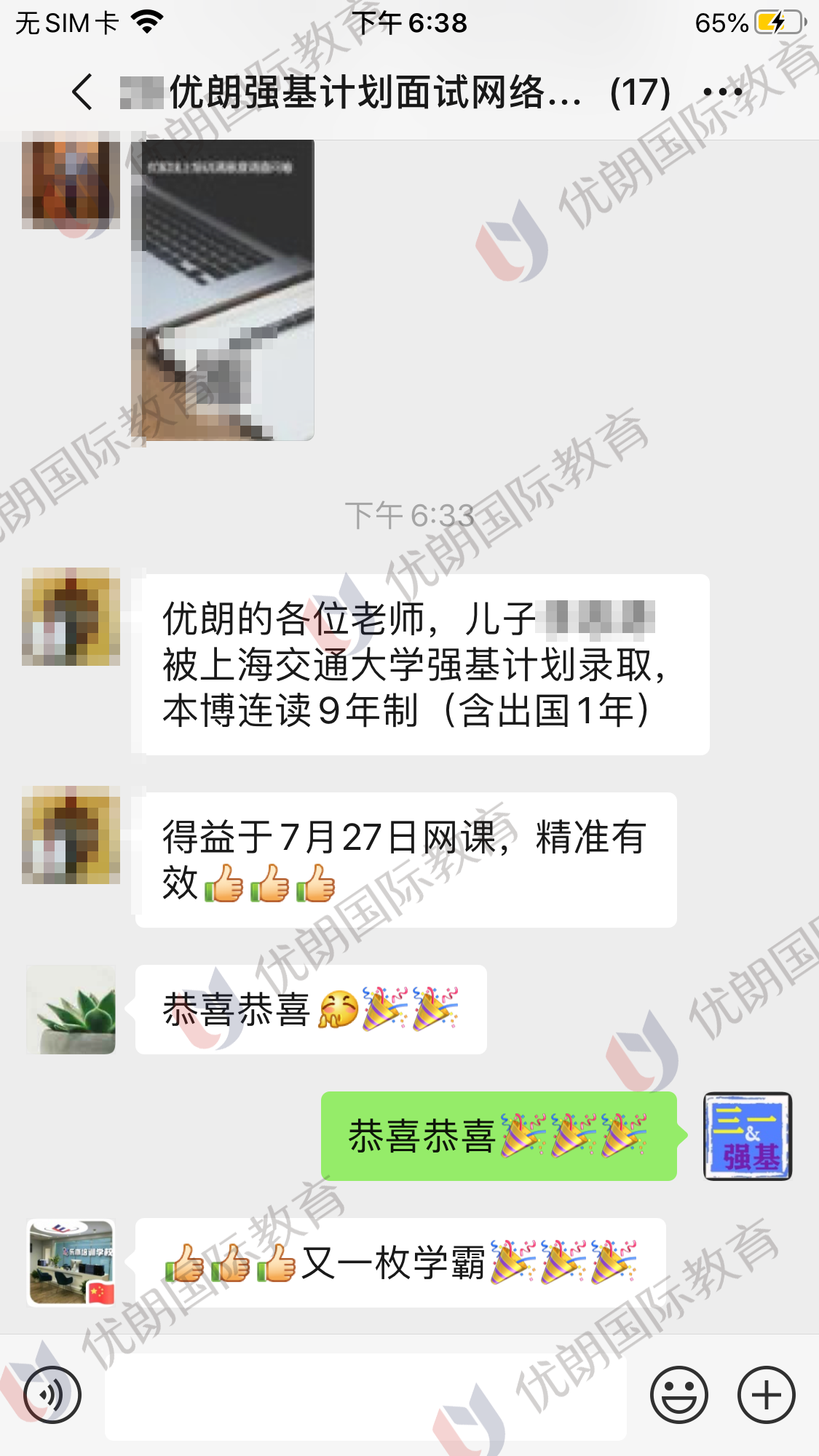Go back to the chat list
The height and width of the screenshot is (1456, 819).
pos(82,92)
